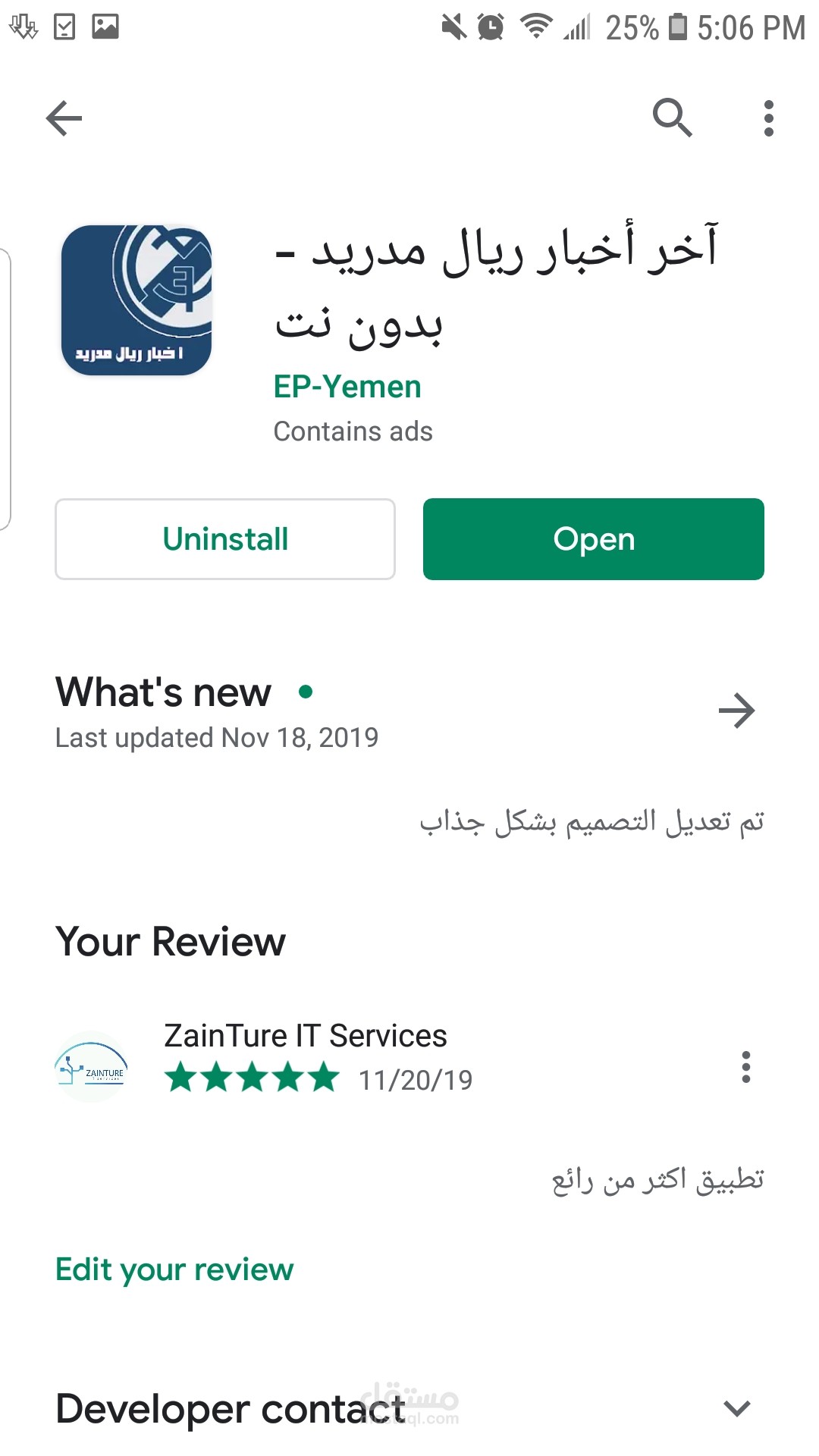Tap the آخر أخبار ريال مدريد app icon

point(139,300)
